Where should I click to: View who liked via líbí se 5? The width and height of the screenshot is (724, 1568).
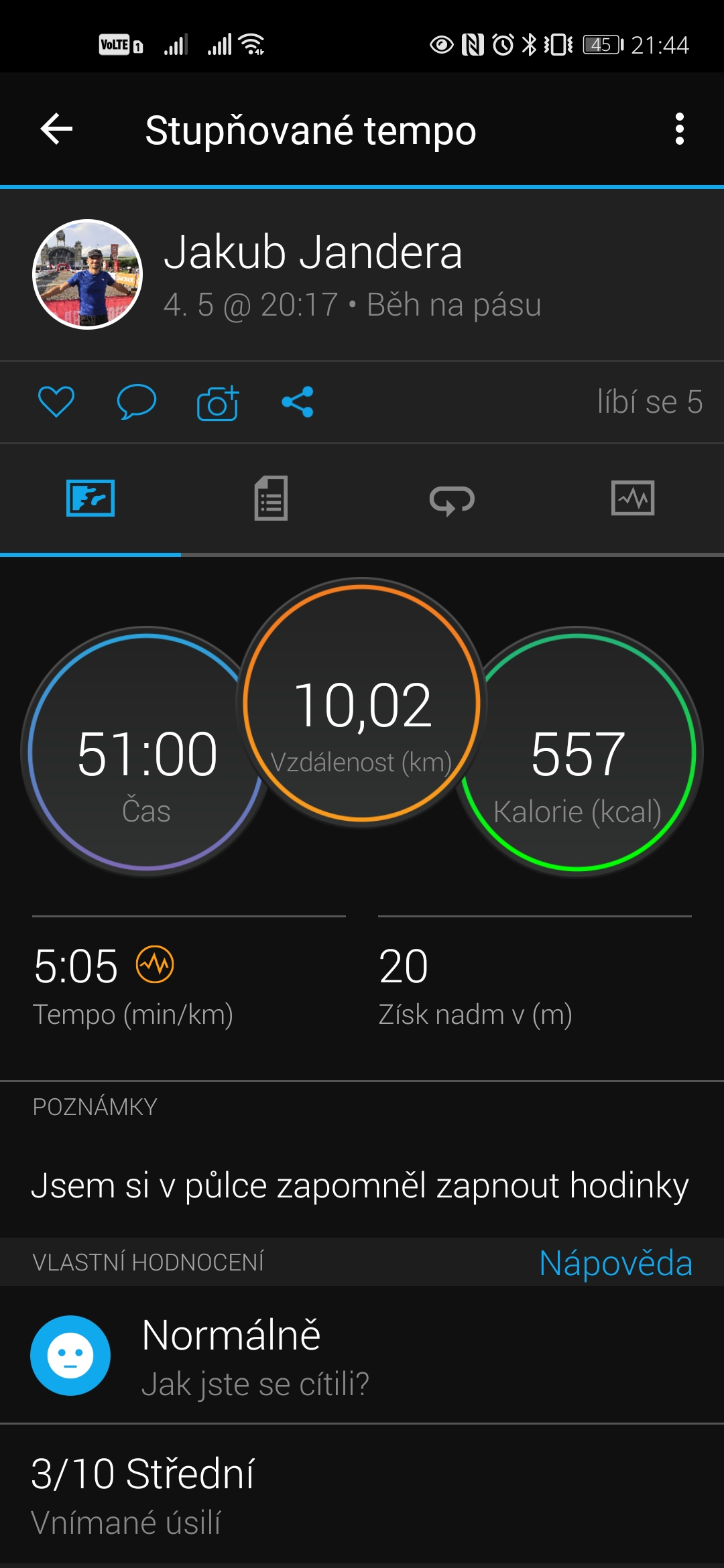click(650, 402)
